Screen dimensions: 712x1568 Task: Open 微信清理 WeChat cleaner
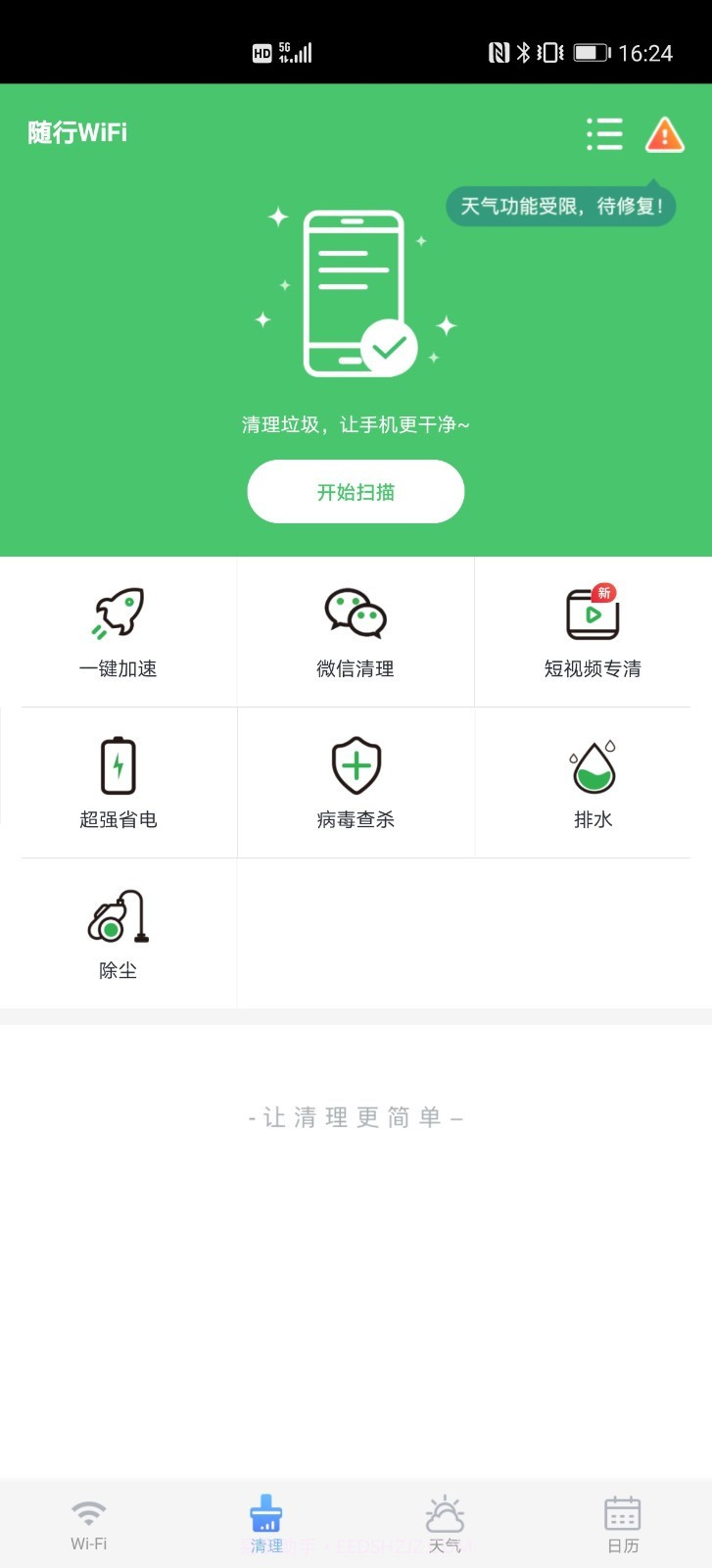pos(356,632)
